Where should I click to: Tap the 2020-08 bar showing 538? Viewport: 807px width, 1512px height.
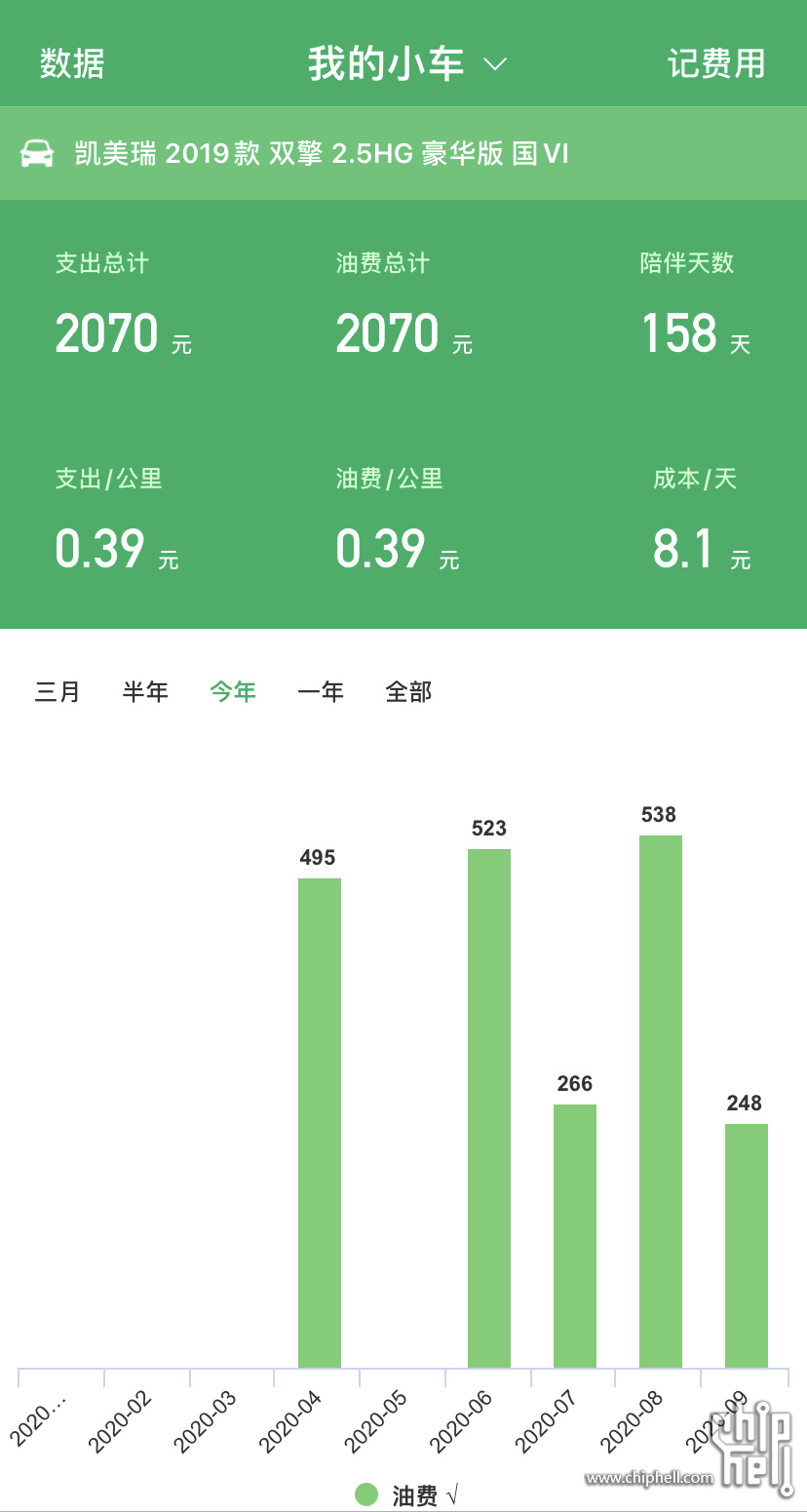pyautogui.click(x=661, y=1102)
